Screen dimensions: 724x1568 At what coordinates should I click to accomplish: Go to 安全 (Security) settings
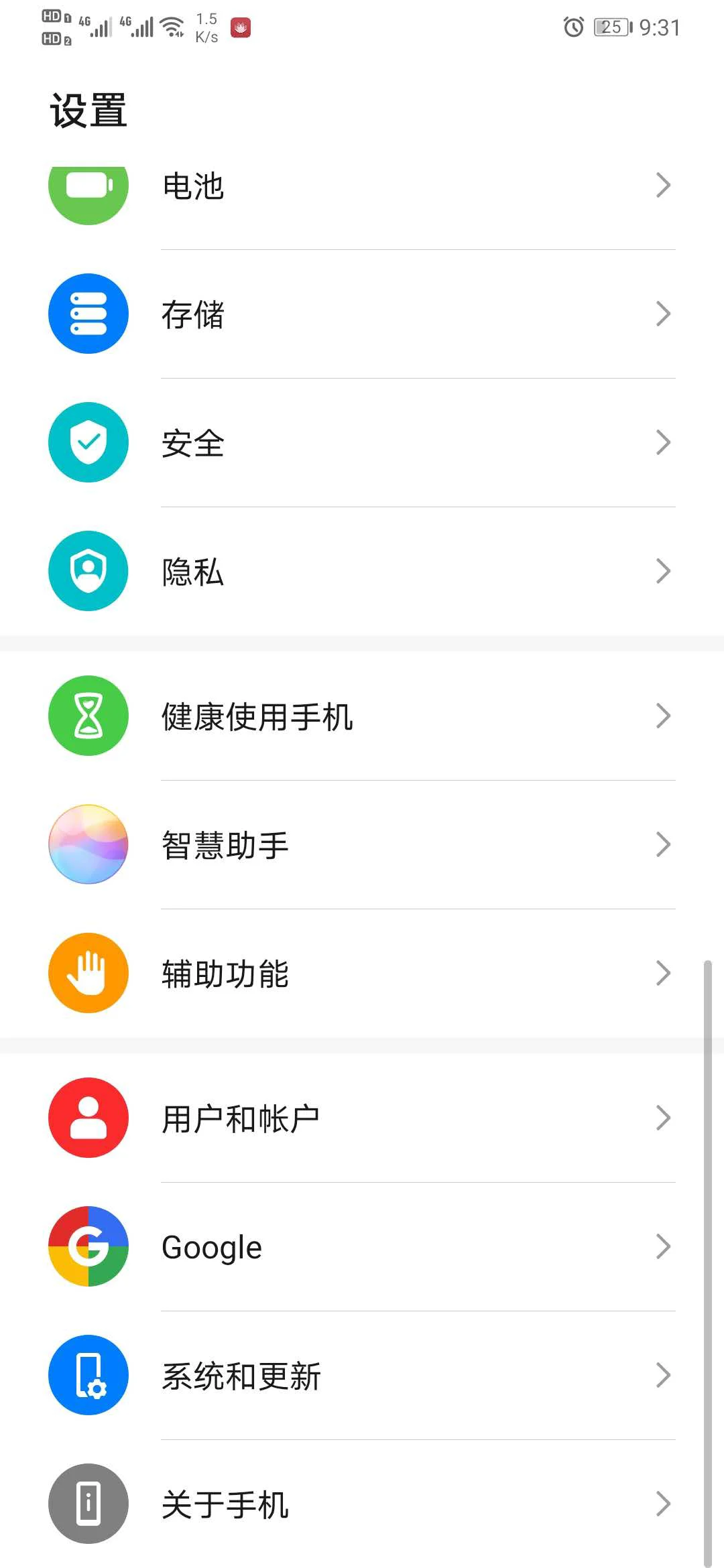[362, 442]
